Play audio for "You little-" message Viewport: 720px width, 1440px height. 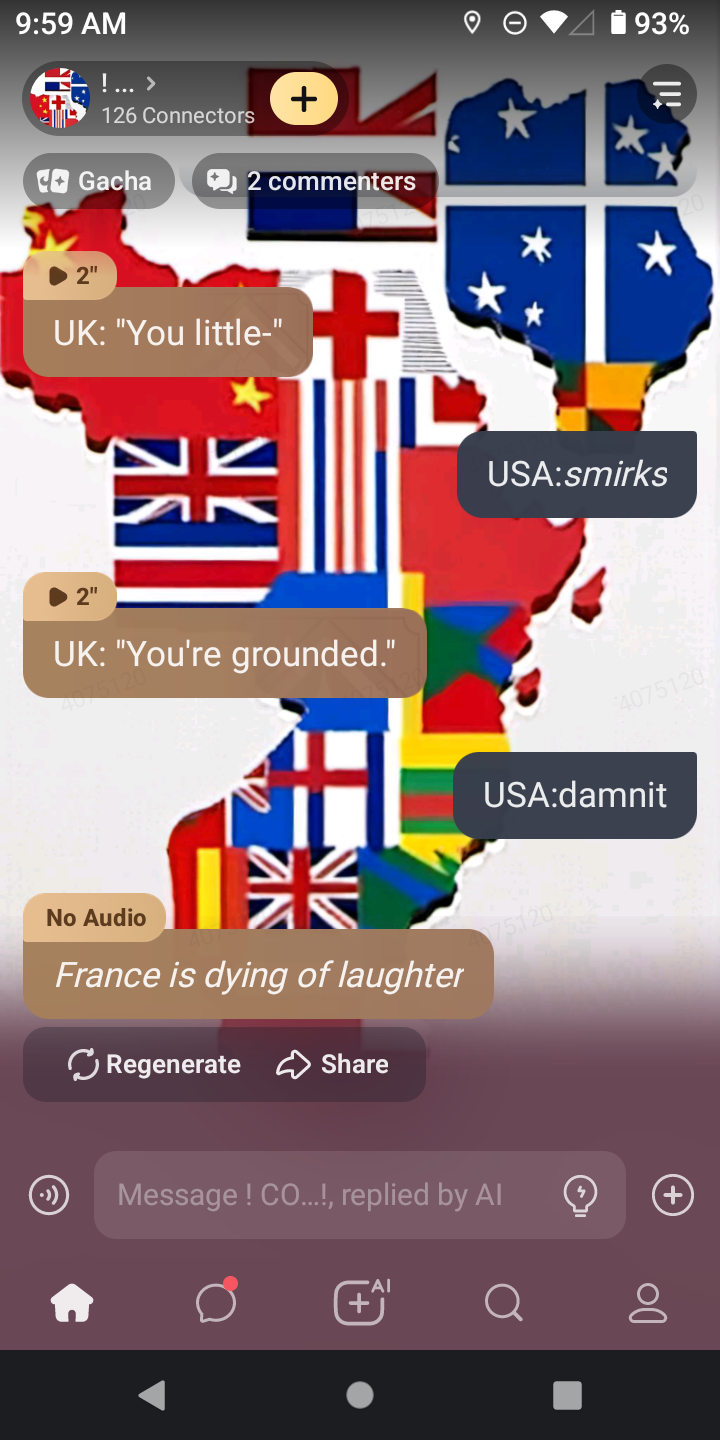coord(70,276)
